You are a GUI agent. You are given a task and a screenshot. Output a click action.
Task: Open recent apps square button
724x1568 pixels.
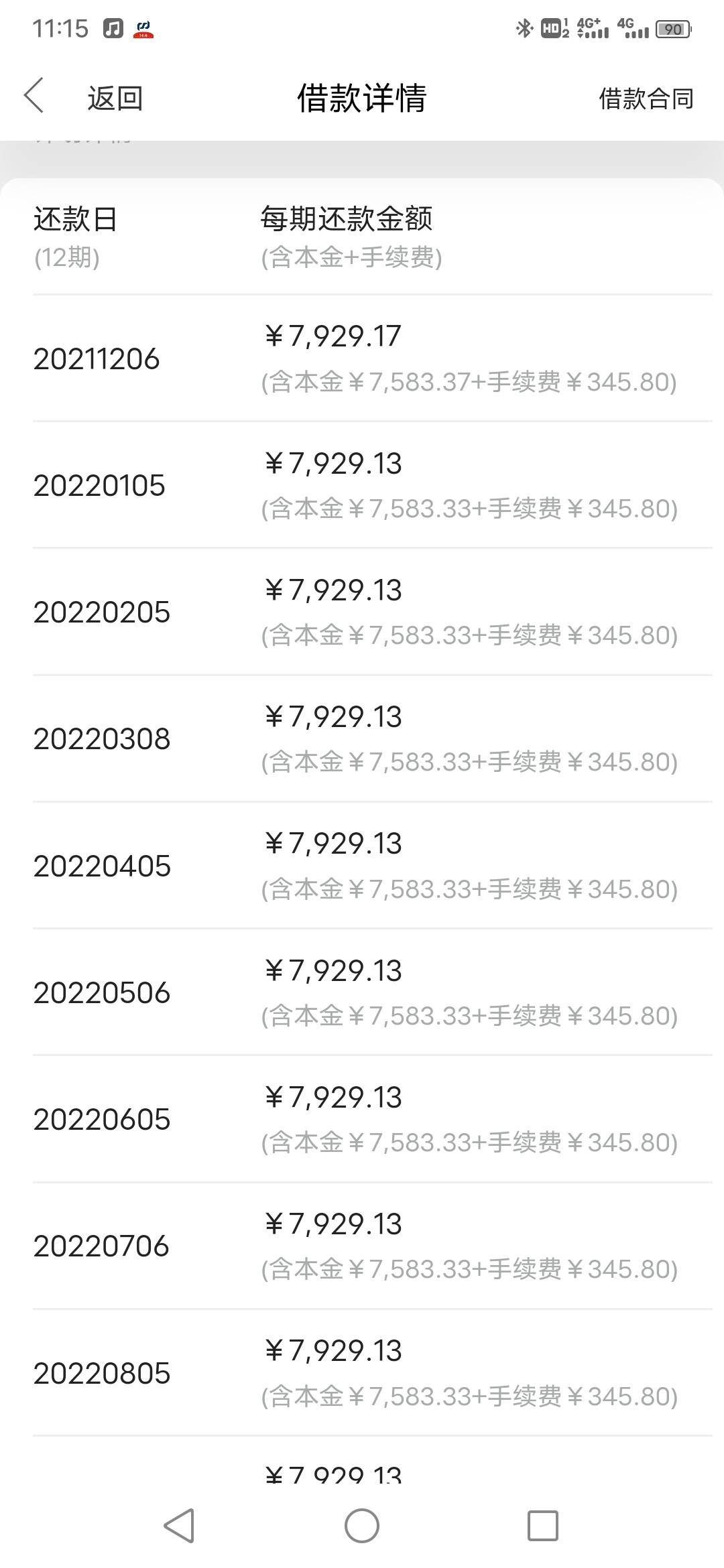click(543, 1526)
